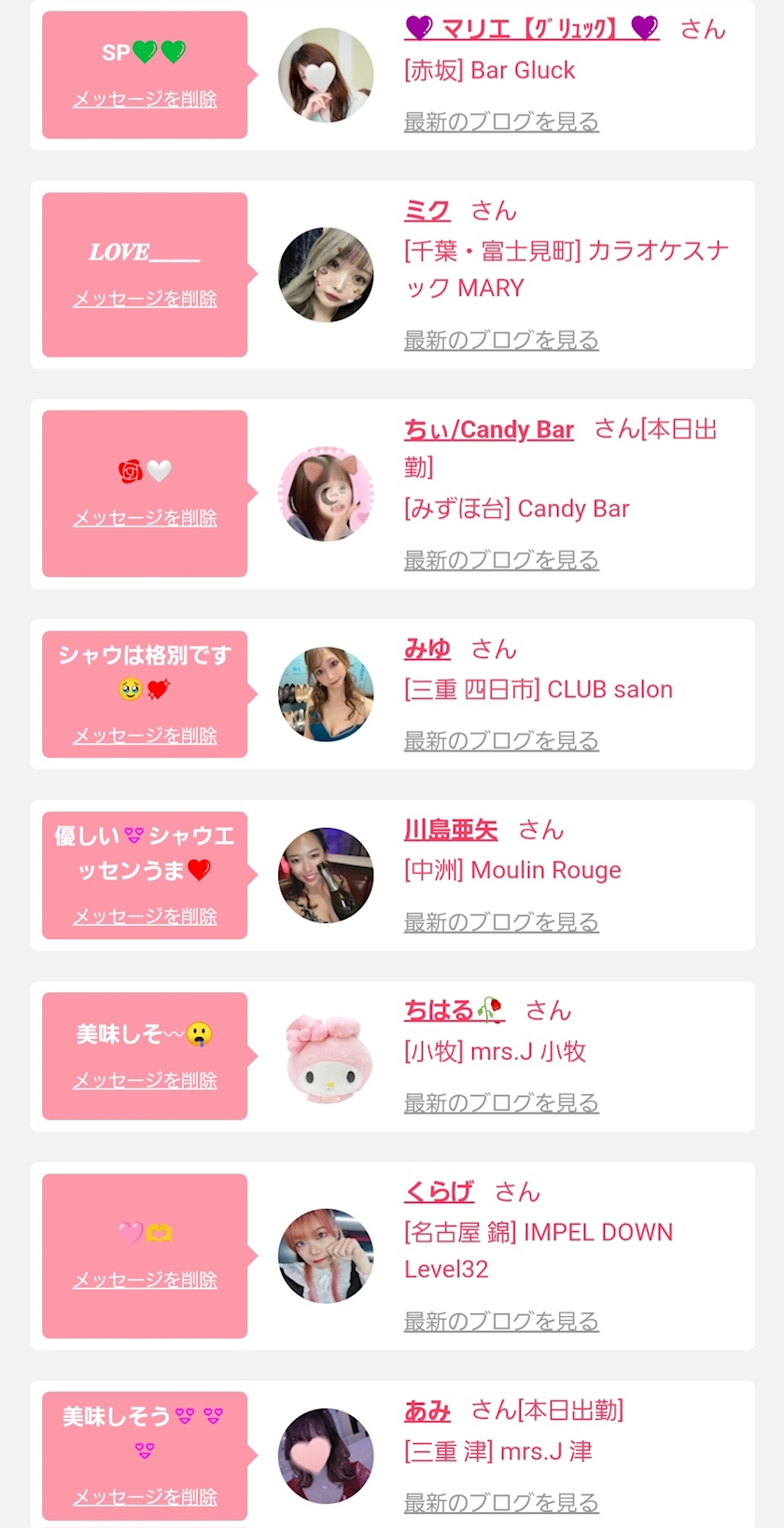View あみ's latest blog
The width and height of the screenshot is (784, 1528).
pos(501,1502)
